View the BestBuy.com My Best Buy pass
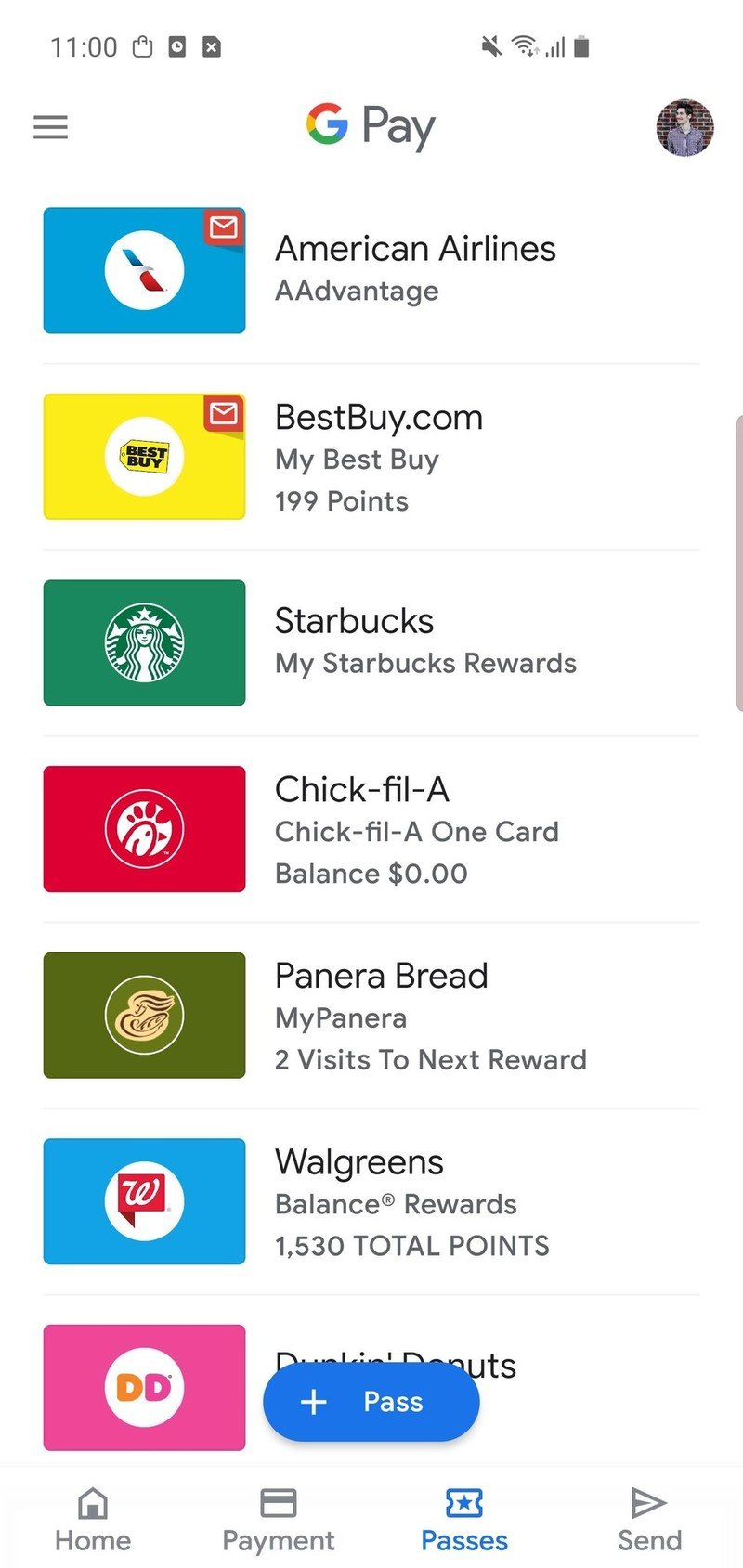Viewport: 743px width, 1568px height. point(371,457)
